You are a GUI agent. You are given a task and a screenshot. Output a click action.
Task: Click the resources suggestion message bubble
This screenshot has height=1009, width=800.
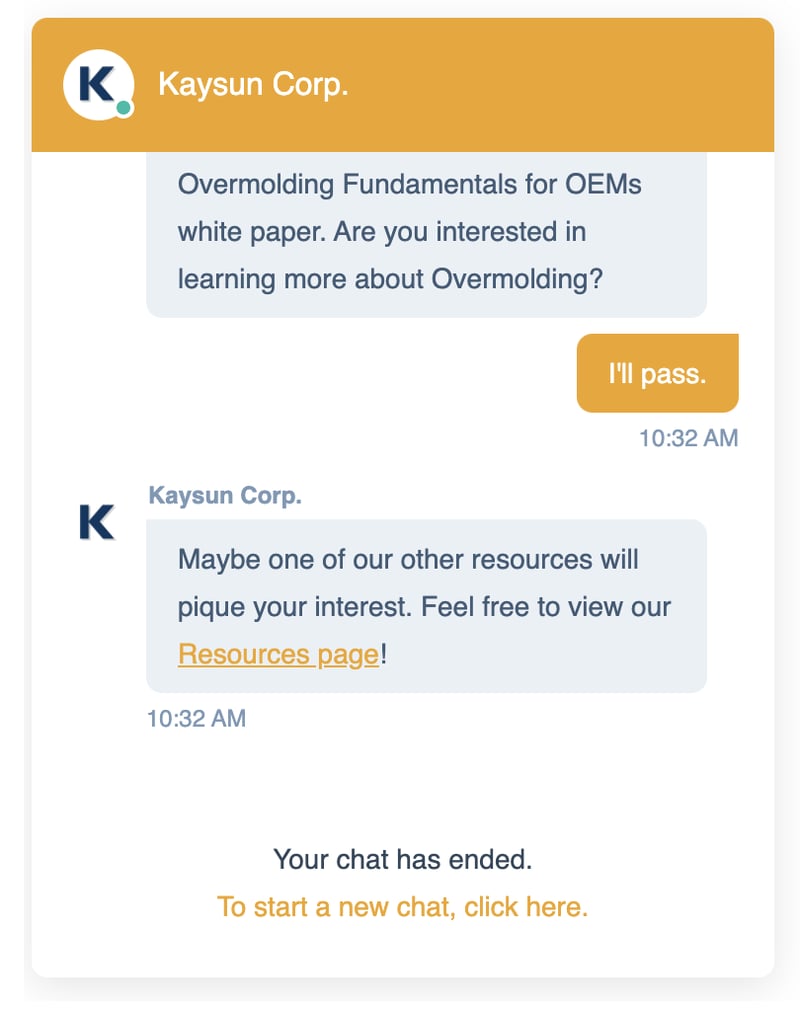(x=427, y=606)
